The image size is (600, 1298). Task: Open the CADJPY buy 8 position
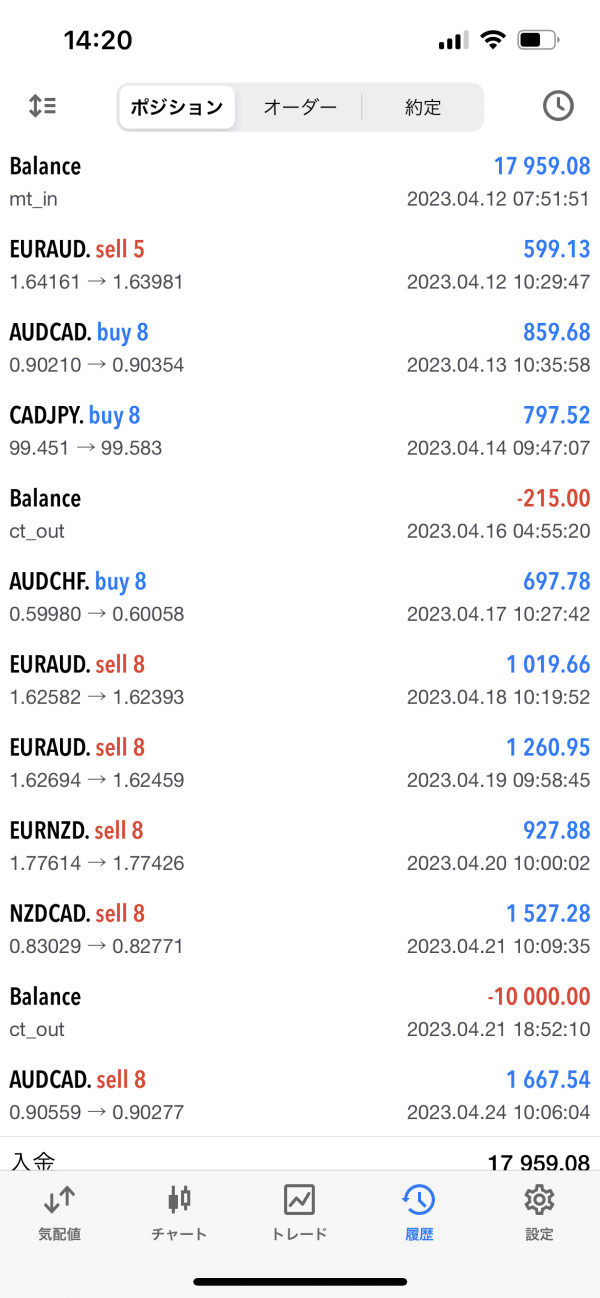pos(300,430)
